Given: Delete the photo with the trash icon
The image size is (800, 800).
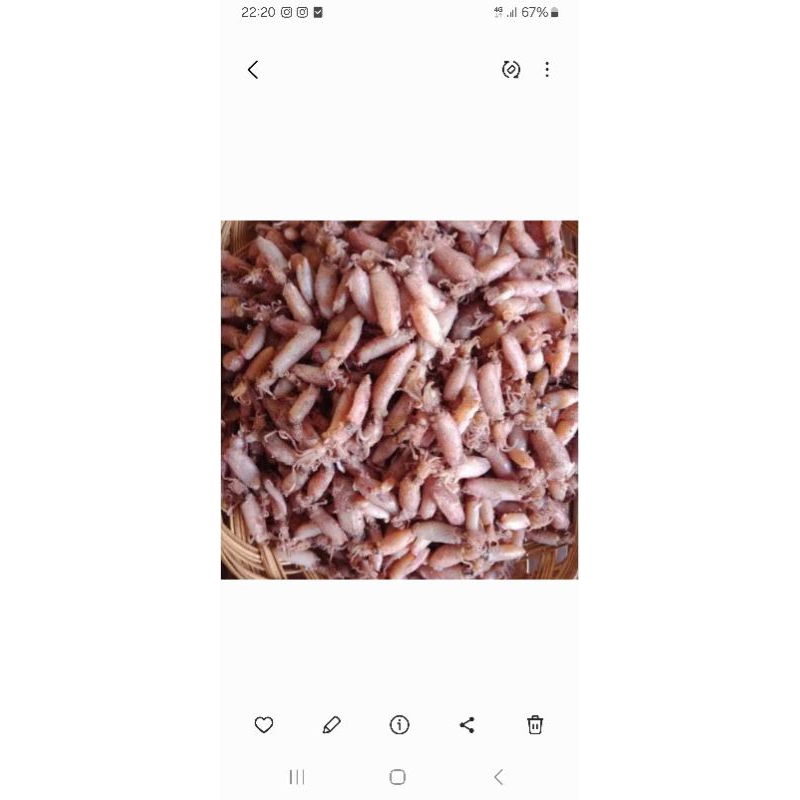Looking at the screenshot, I should point(535,725).
